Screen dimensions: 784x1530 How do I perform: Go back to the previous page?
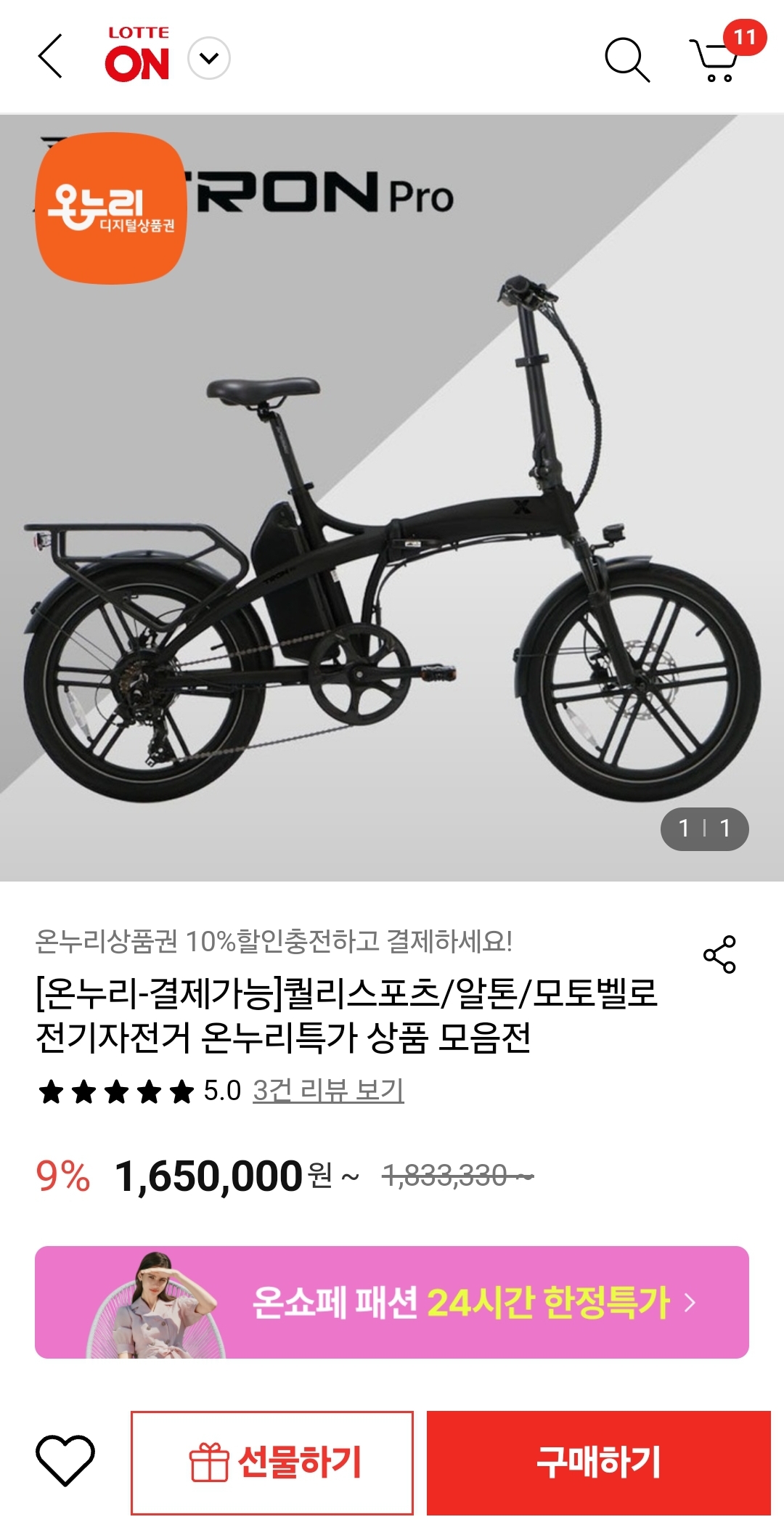[x=50, y=57]
